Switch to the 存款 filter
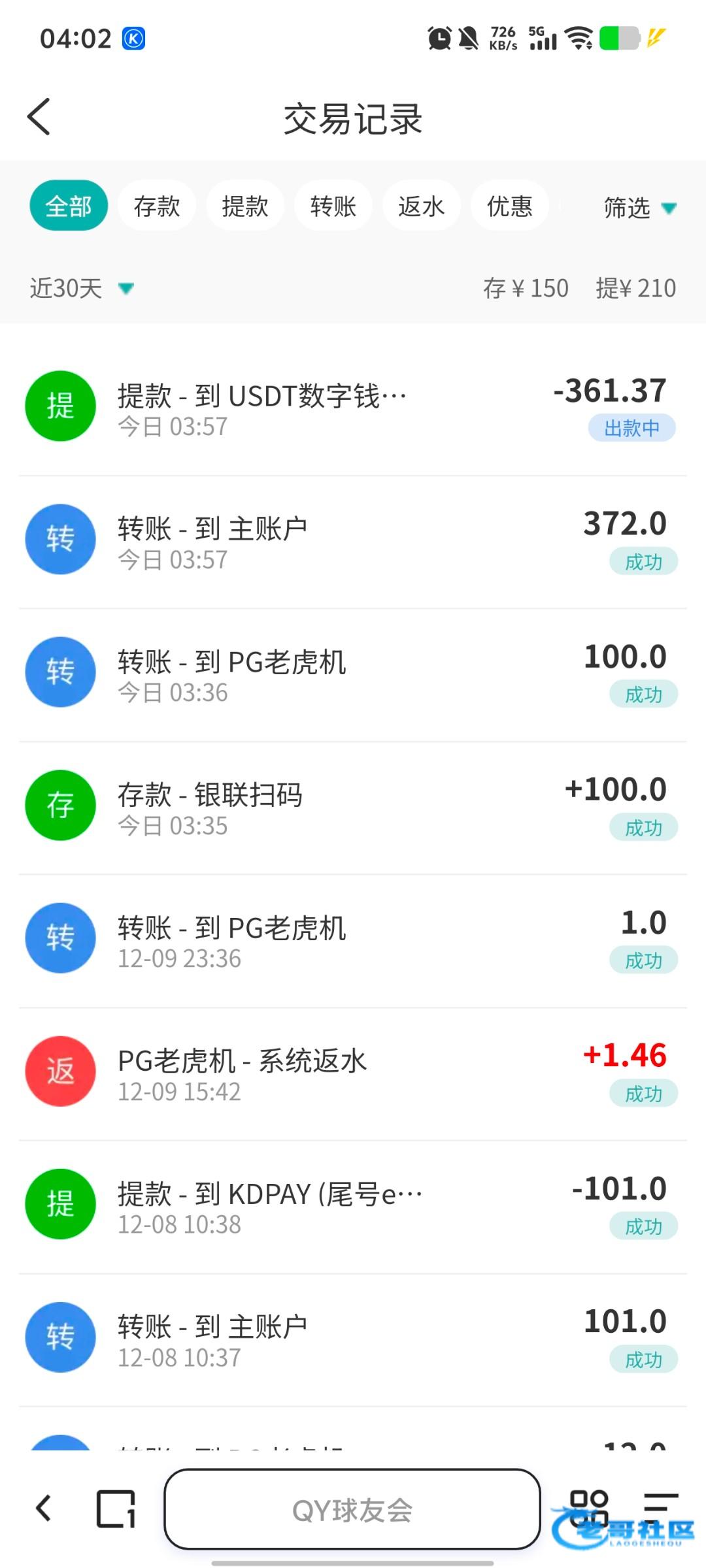706x1568 pixels. 157,206
